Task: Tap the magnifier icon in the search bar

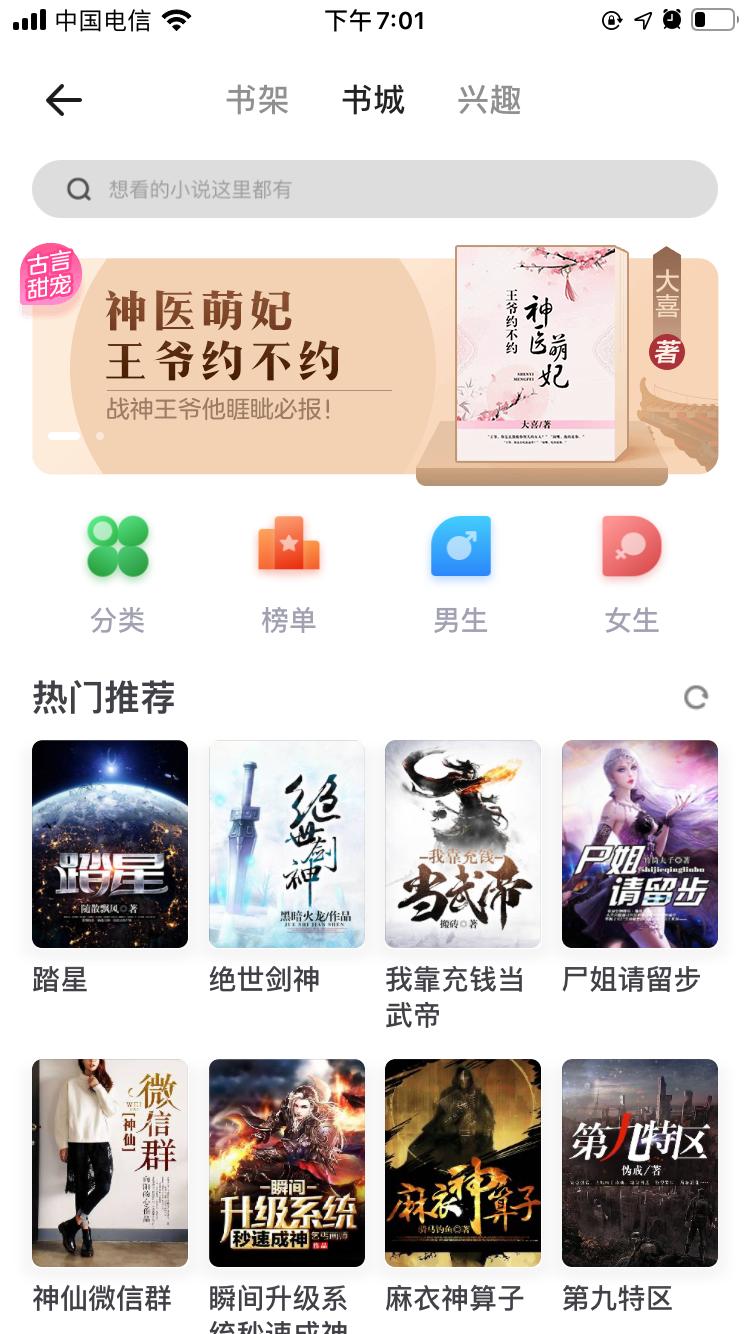Action: (78, 188)
